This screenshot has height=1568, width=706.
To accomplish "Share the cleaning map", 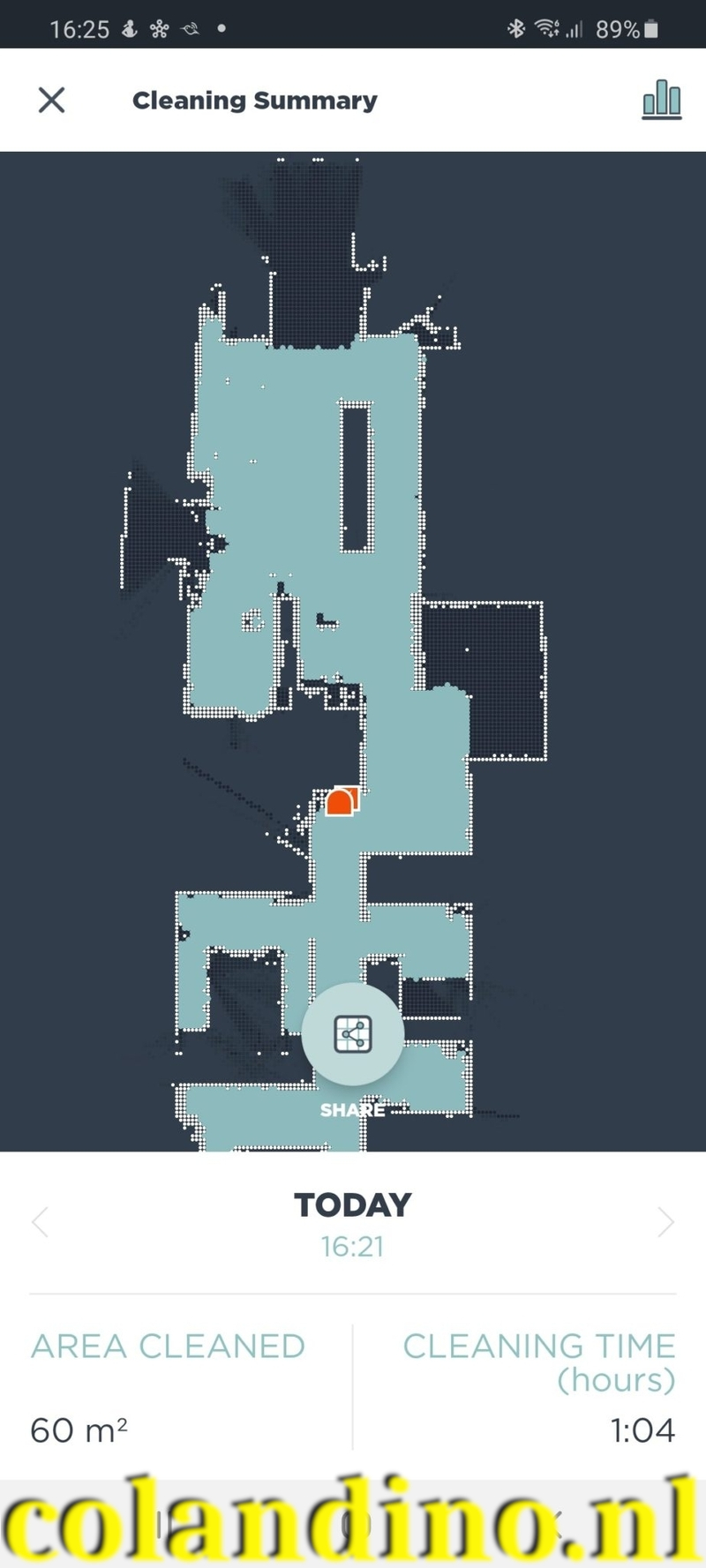I will tap(353, 1034).
